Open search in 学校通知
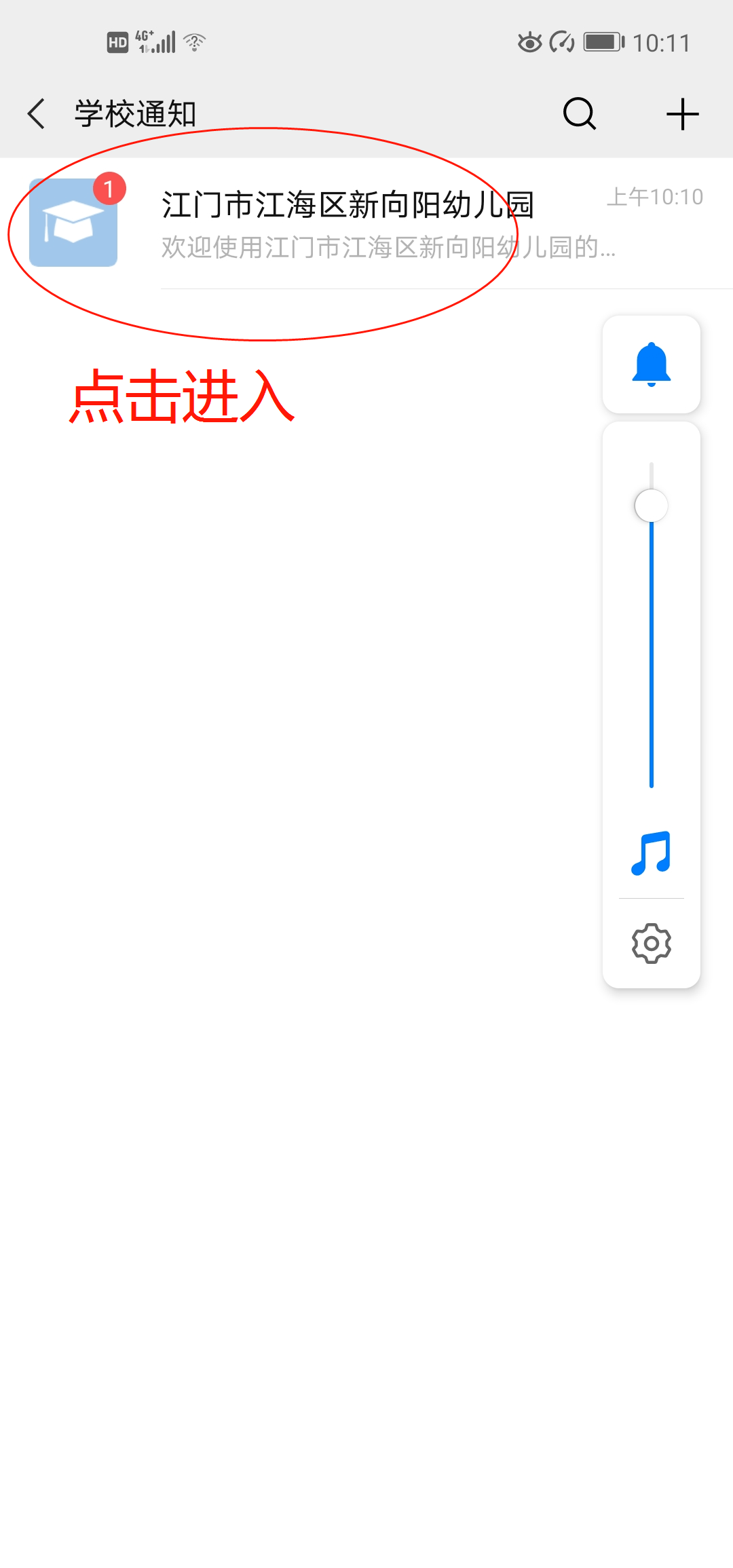The image size is (733, 1568). coord(580,113)
